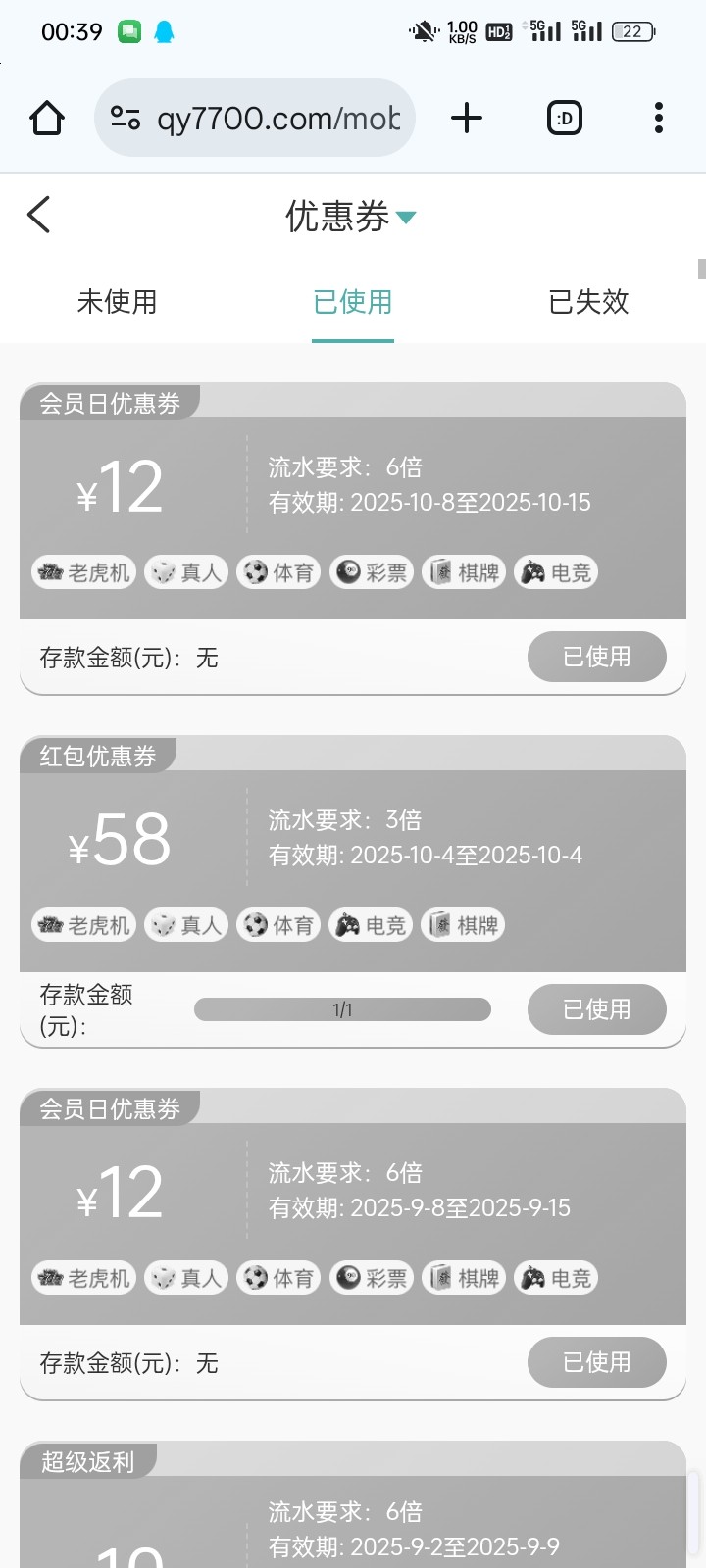Go back from the 优惠券 page
The height and width of the screenshot is (1568, 706).
39,215
